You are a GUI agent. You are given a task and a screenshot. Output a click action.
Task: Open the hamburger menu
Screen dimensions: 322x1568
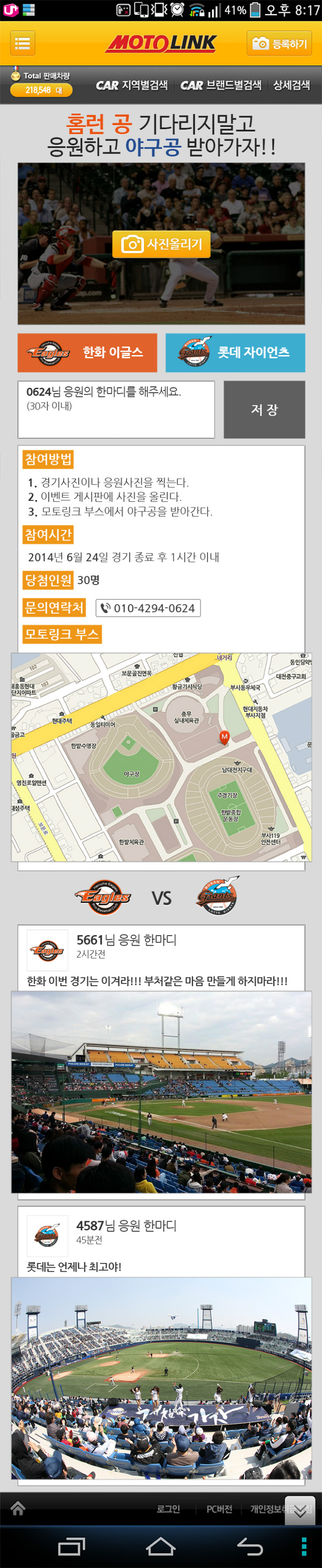(x=23, y=43)
